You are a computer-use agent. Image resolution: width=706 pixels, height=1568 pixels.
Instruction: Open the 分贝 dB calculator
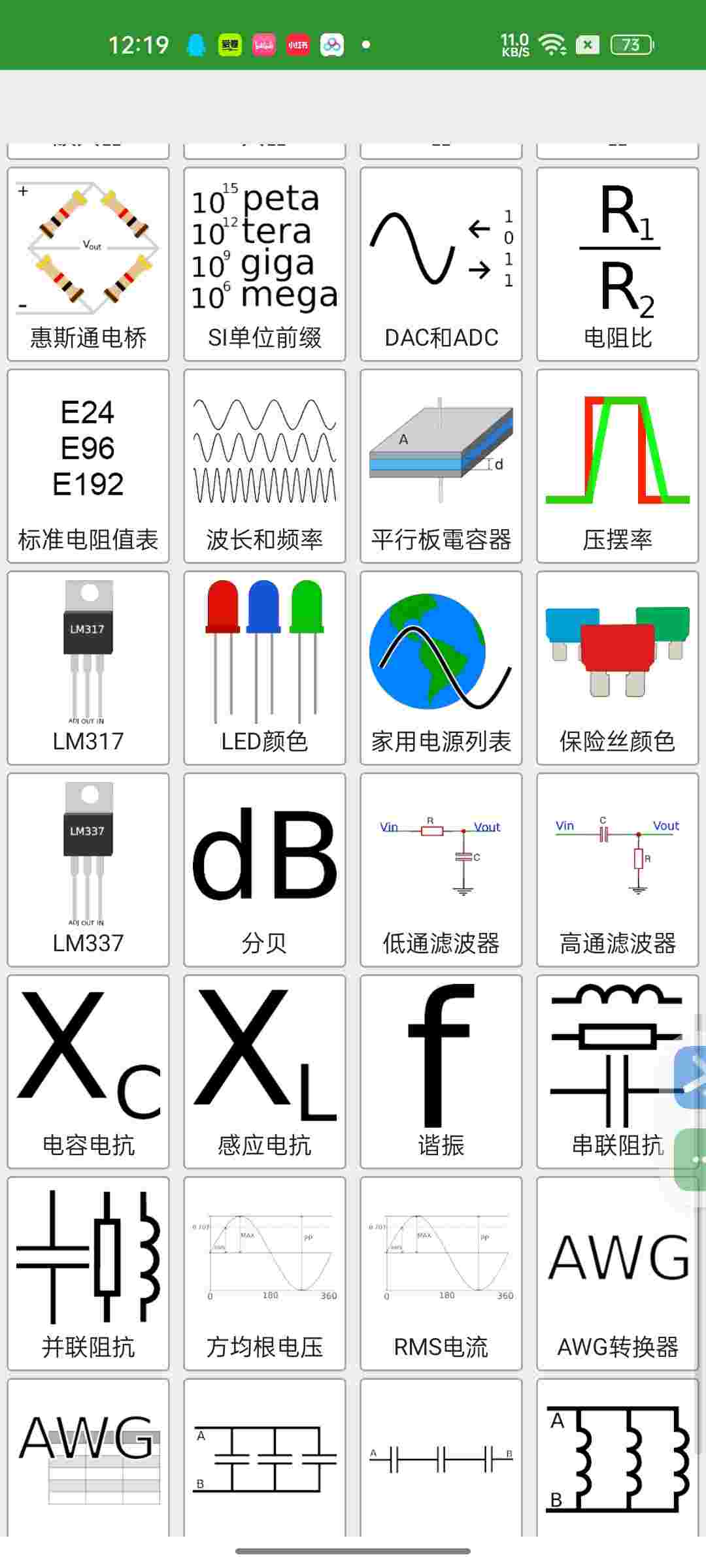point(265,870)
